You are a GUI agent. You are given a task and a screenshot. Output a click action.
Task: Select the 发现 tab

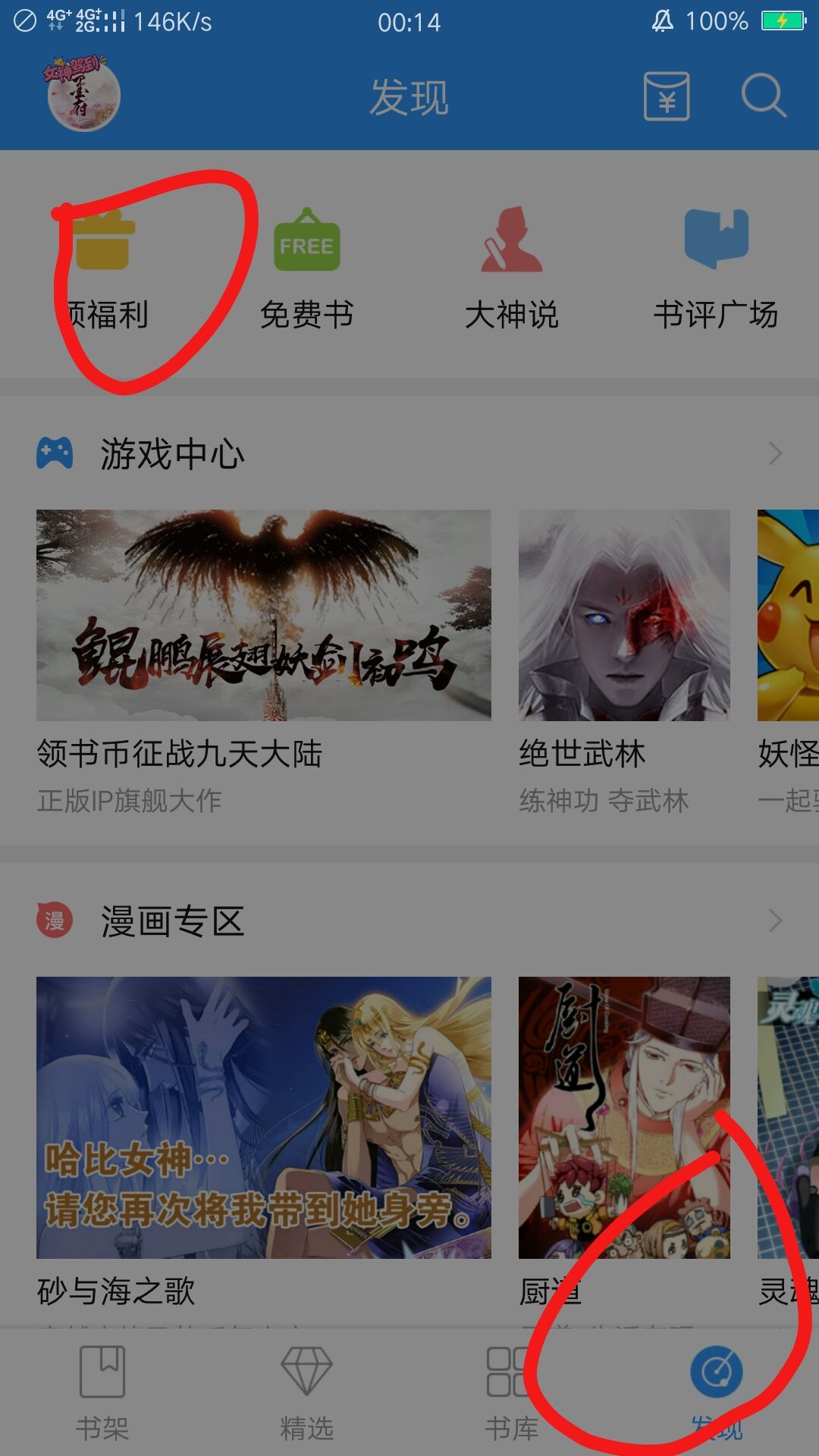pyautogui.click(x=716, y=1392)
